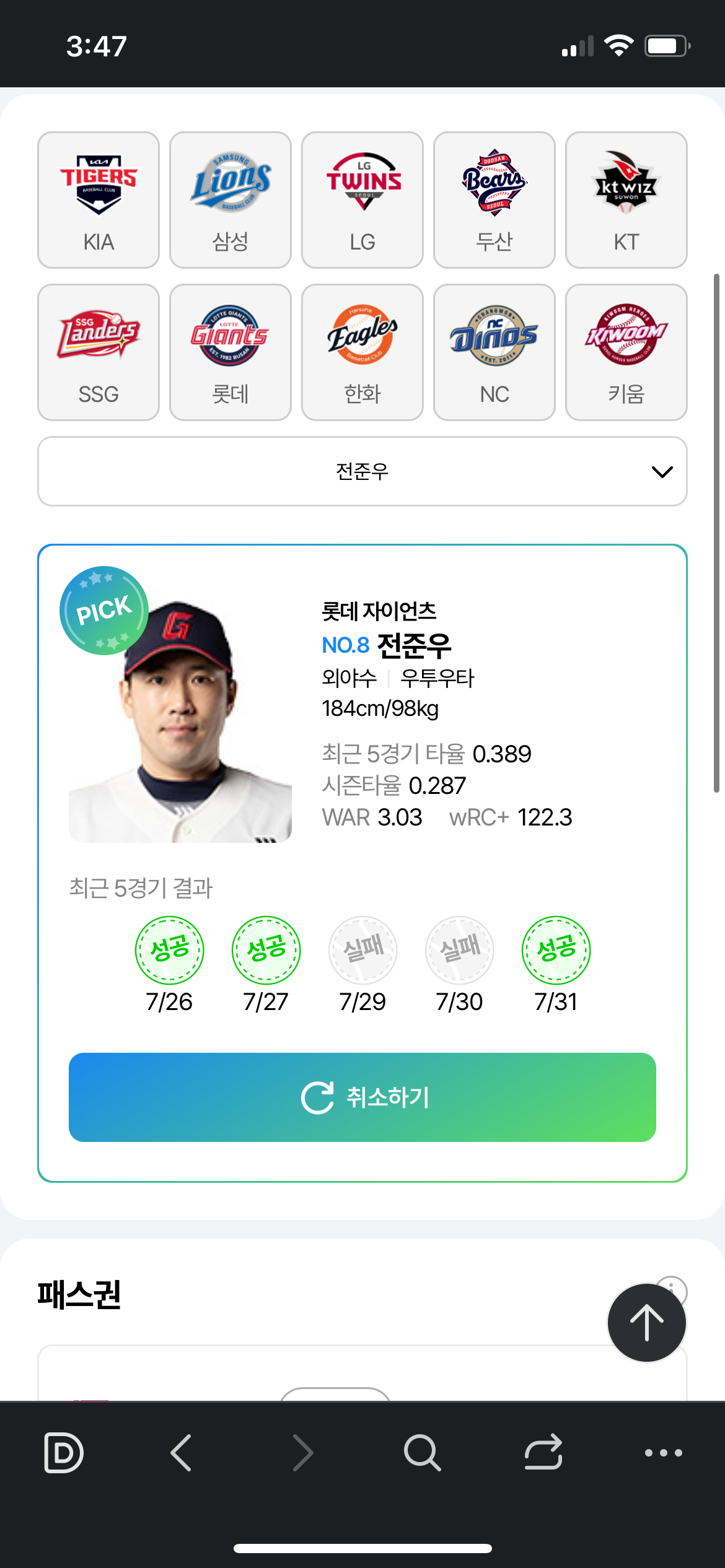Select the 롯데 Giants team

231,352
